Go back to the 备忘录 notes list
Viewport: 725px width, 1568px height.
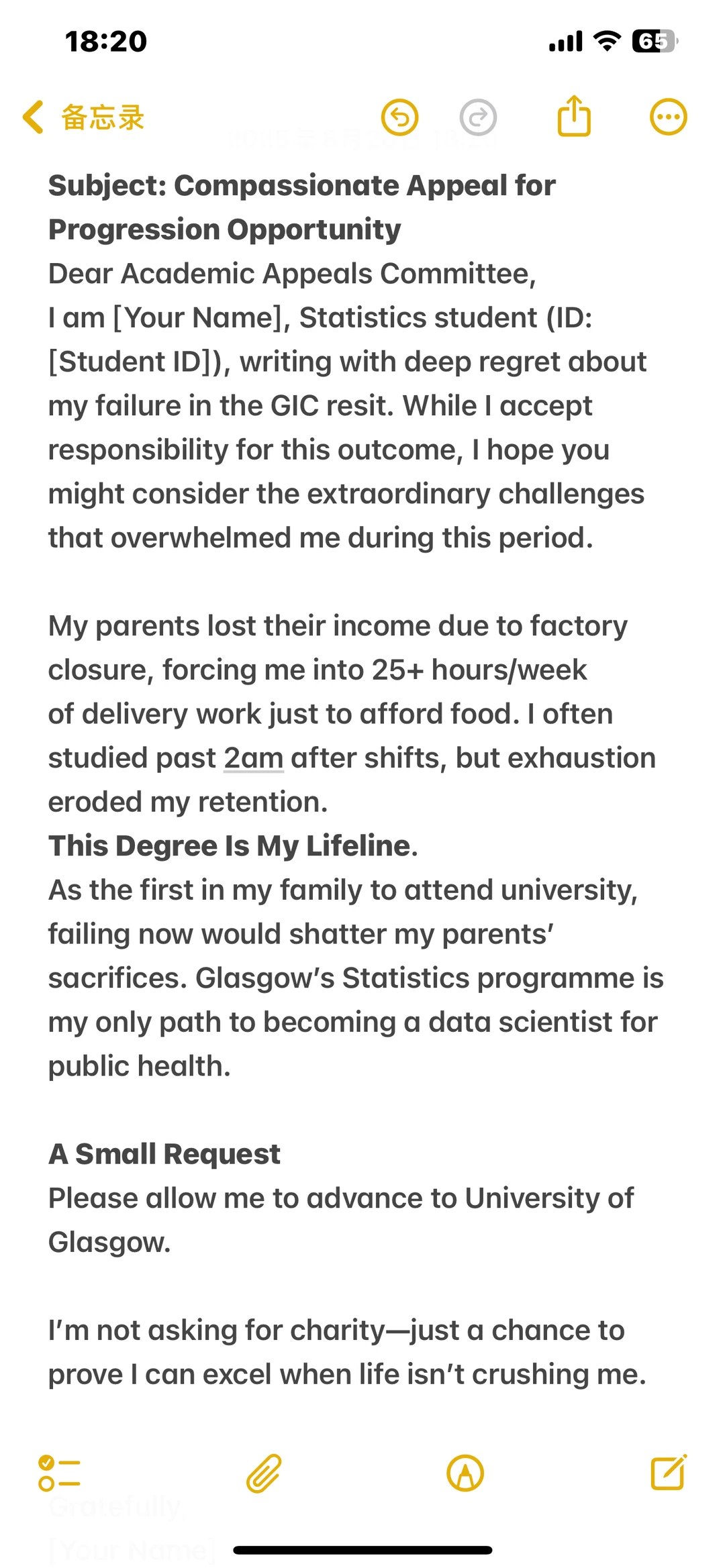(83, 117)
